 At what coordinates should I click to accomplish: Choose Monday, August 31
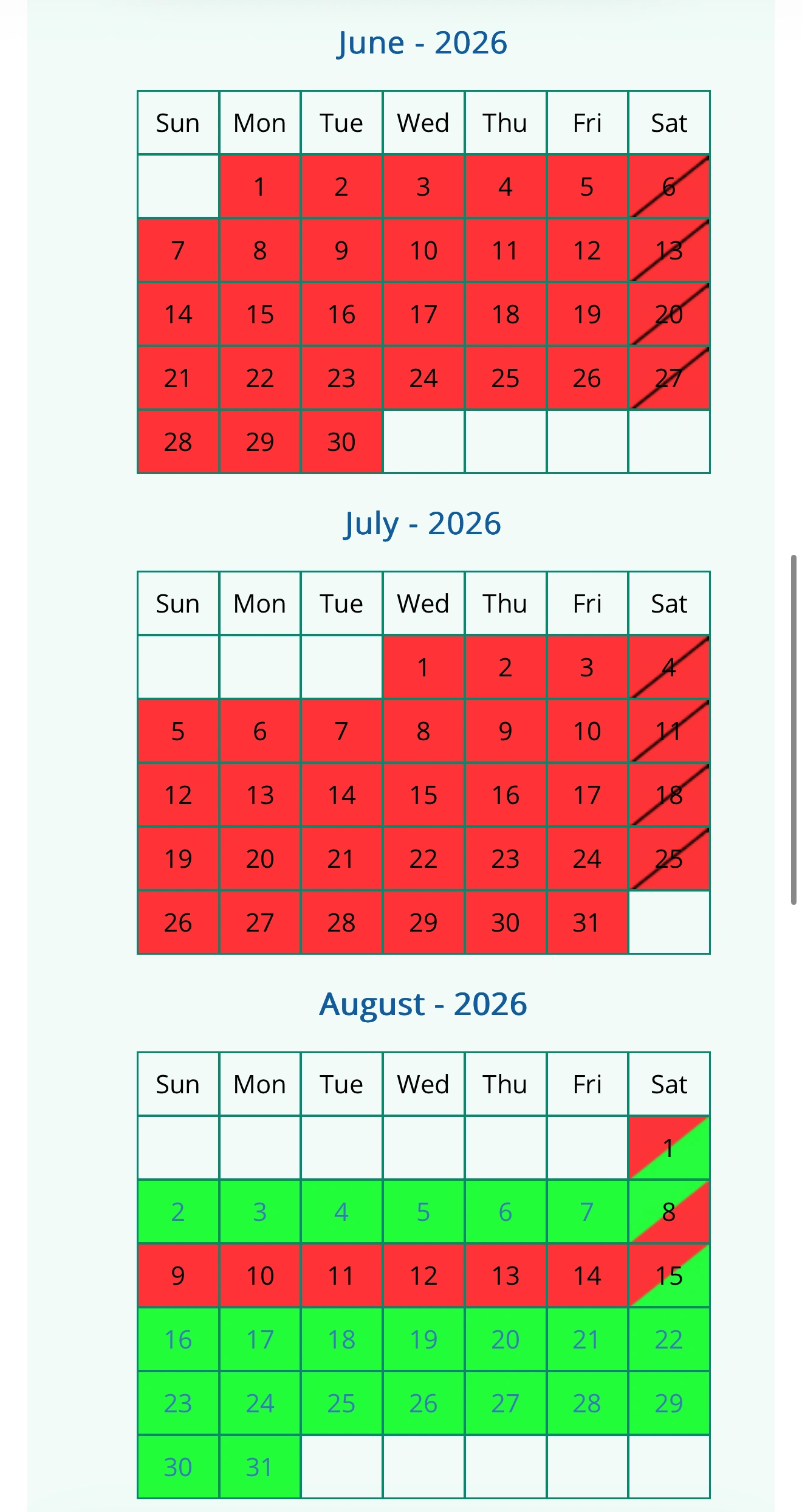(259, 1467)
